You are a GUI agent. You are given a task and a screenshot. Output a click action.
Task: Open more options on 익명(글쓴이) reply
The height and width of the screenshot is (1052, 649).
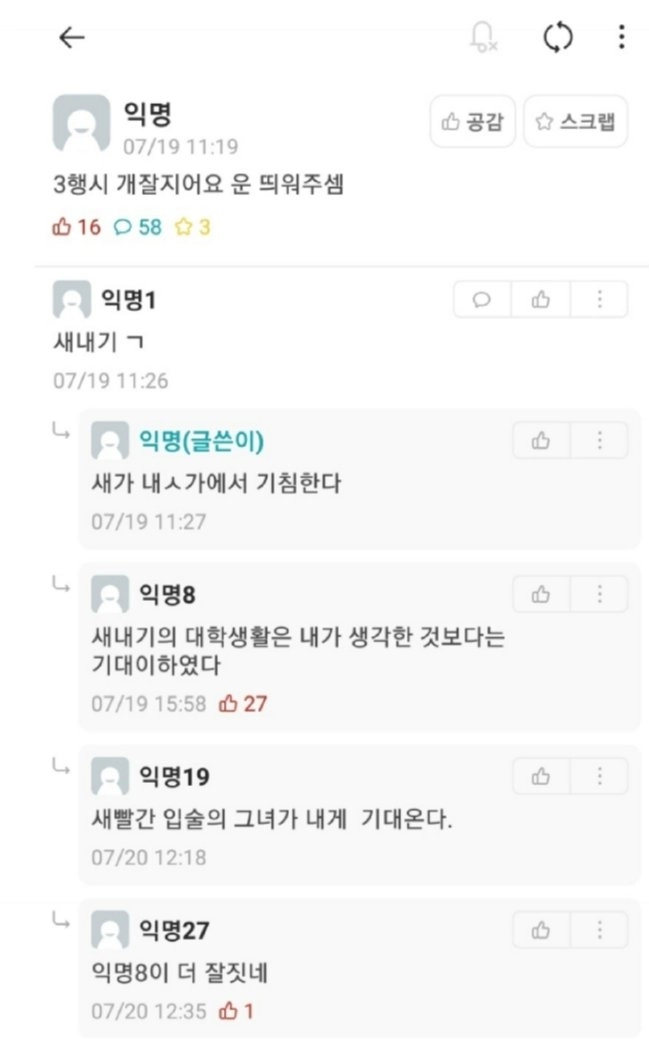click(x=599, y=441)
